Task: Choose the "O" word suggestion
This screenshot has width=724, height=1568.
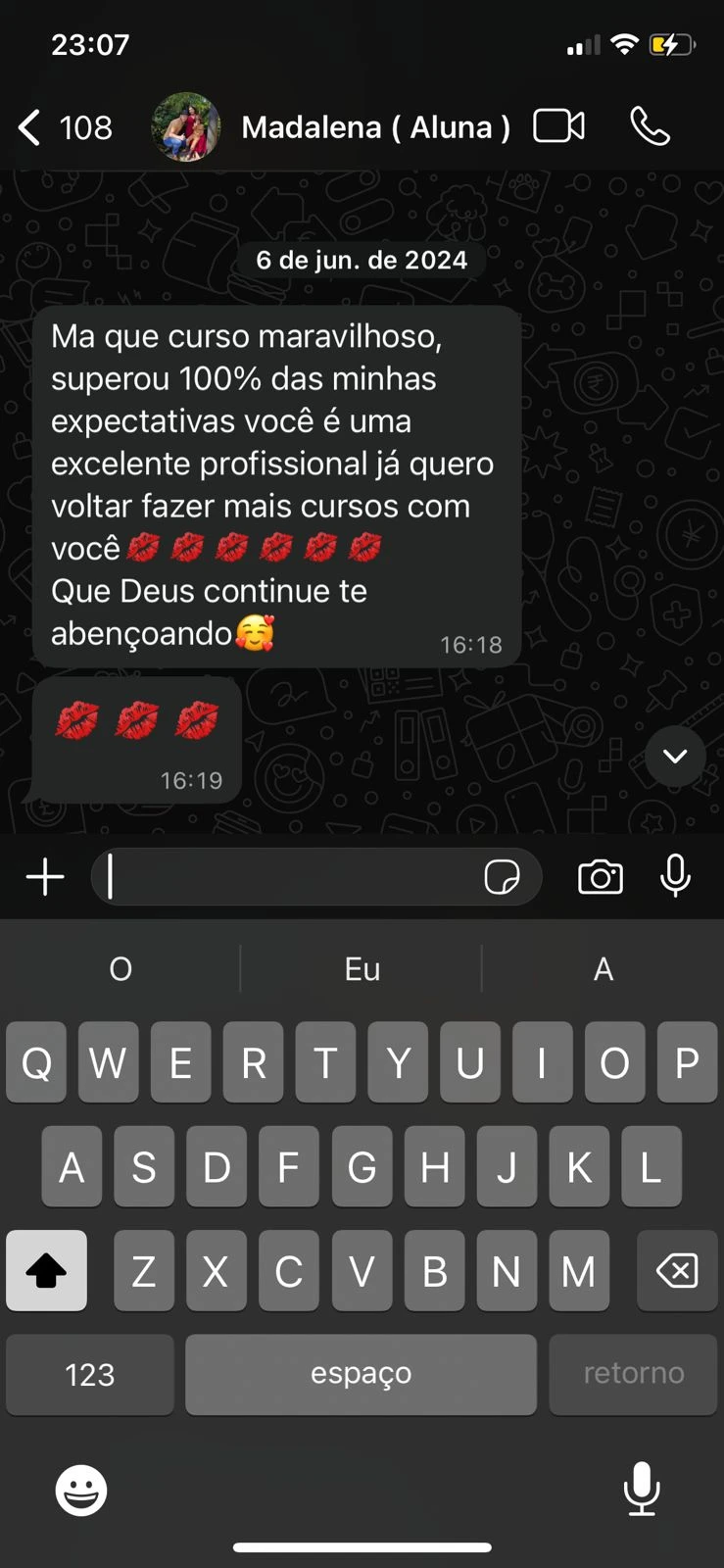Action: 121,968
